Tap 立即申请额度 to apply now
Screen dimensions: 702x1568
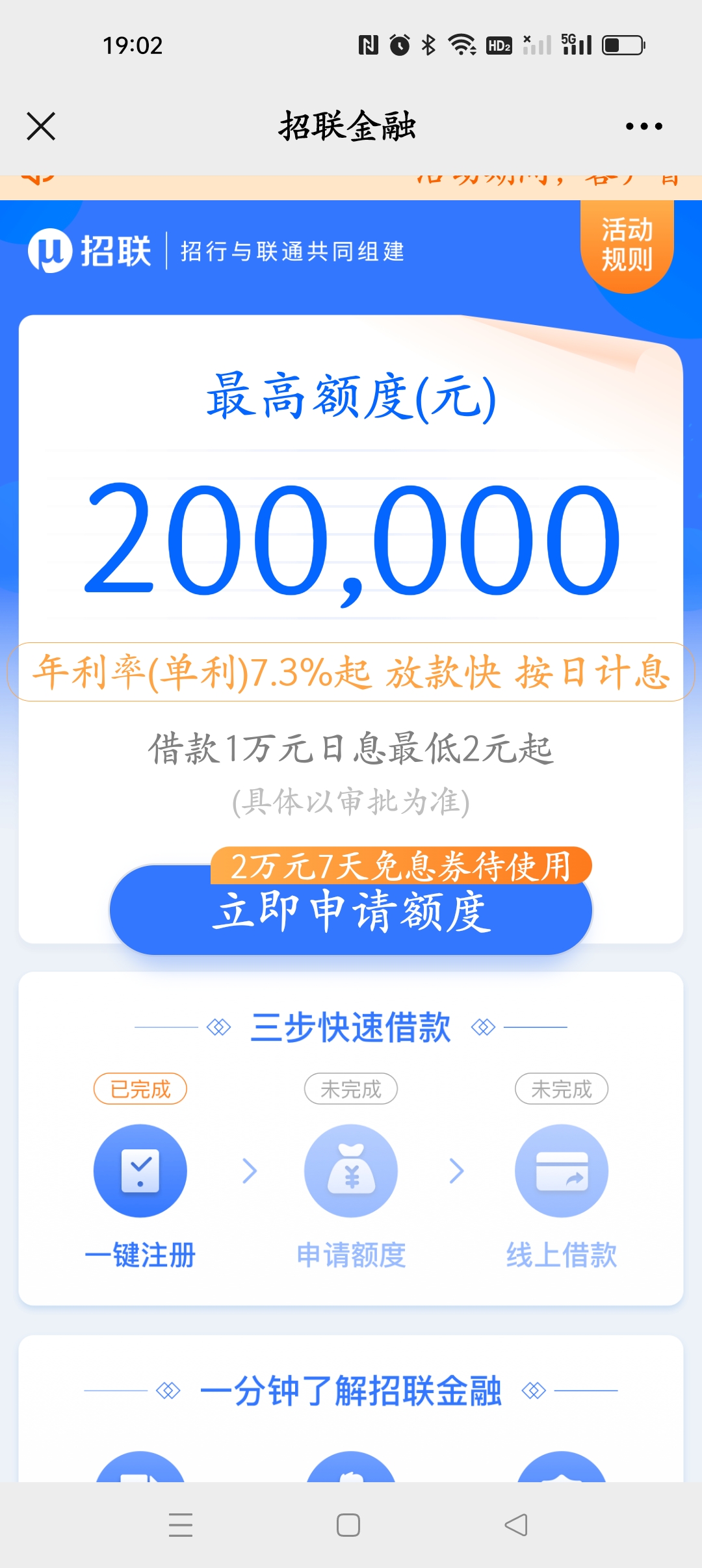[351, 911]
